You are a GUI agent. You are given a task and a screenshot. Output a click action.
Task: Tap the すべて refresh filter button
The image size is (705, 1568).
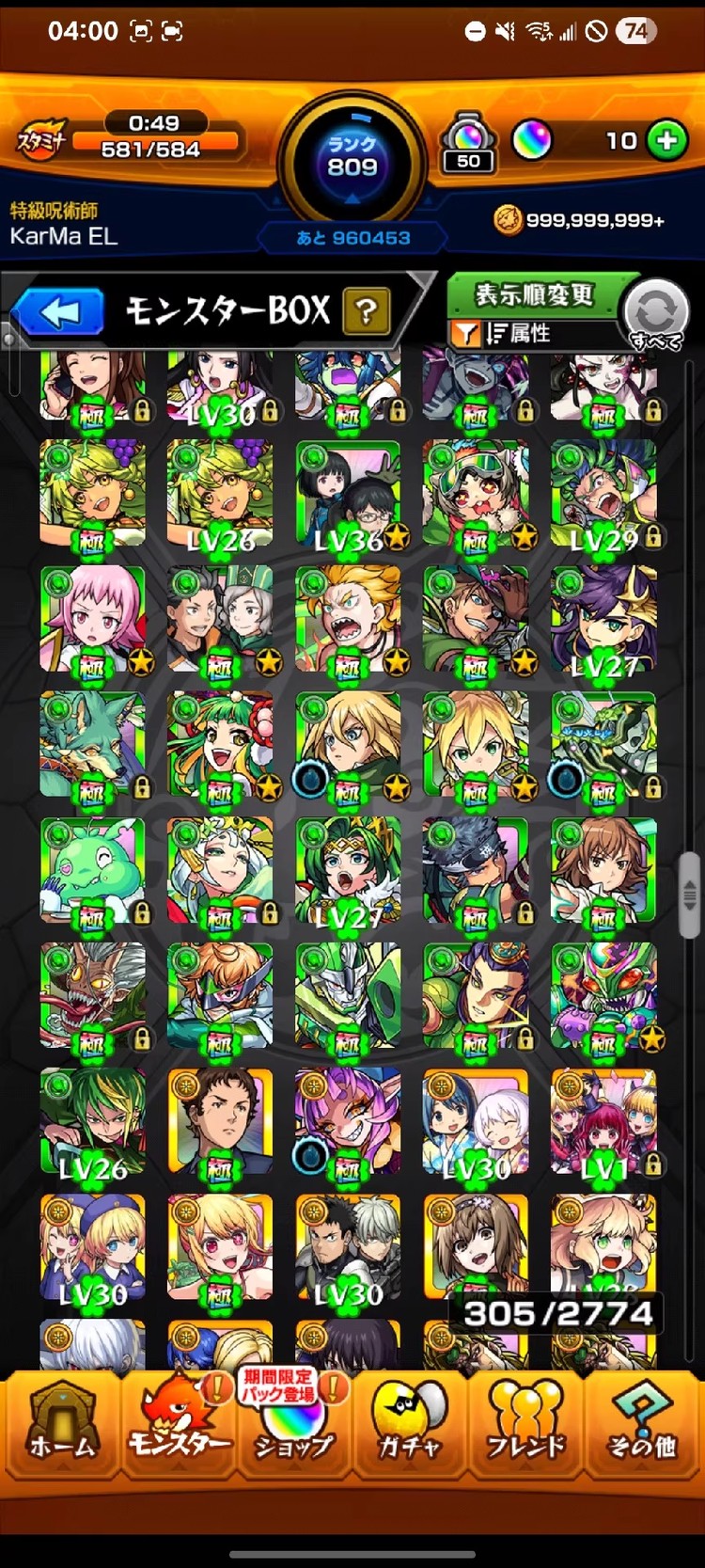tap(656, 314)
